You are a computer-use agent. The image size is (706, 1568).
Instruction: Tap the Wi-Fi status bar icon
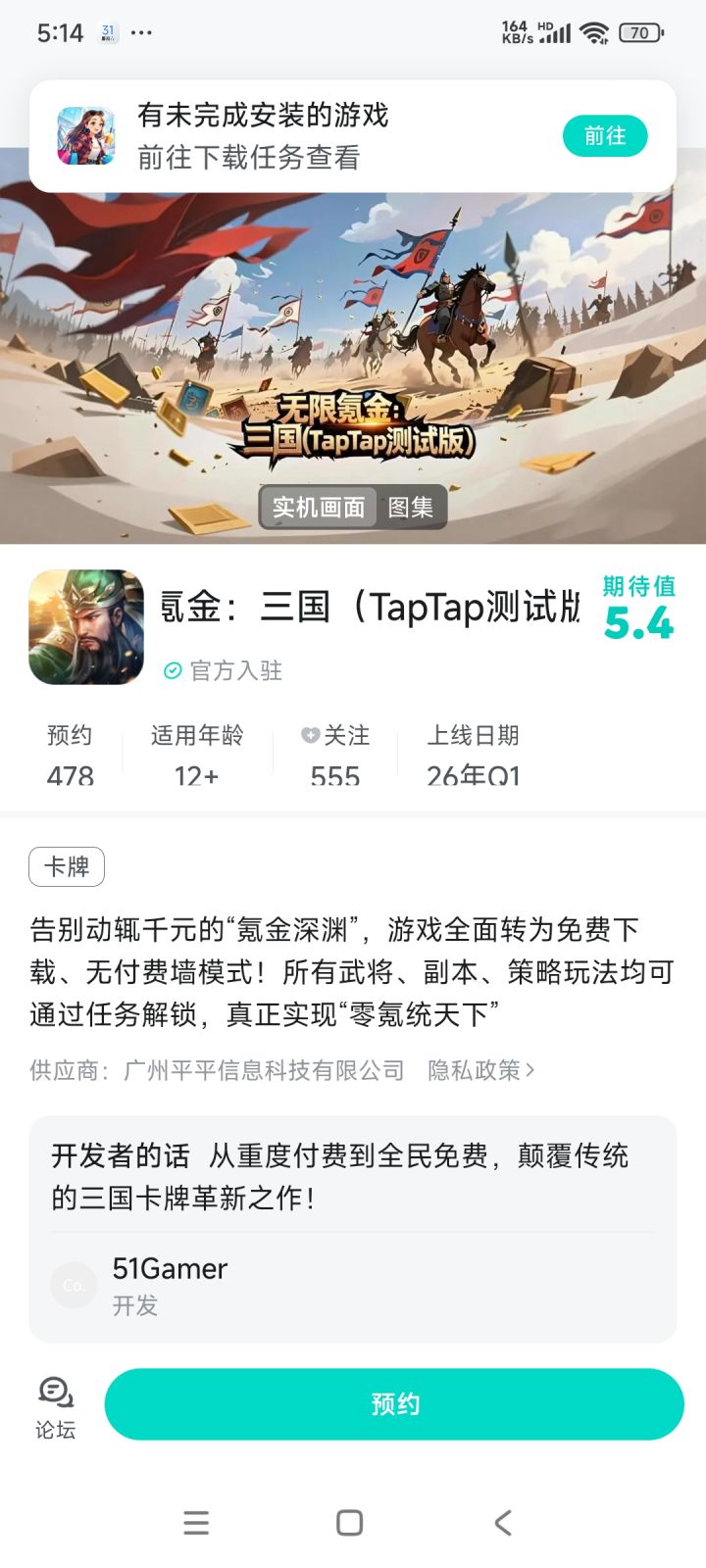(x=596, y=32)
